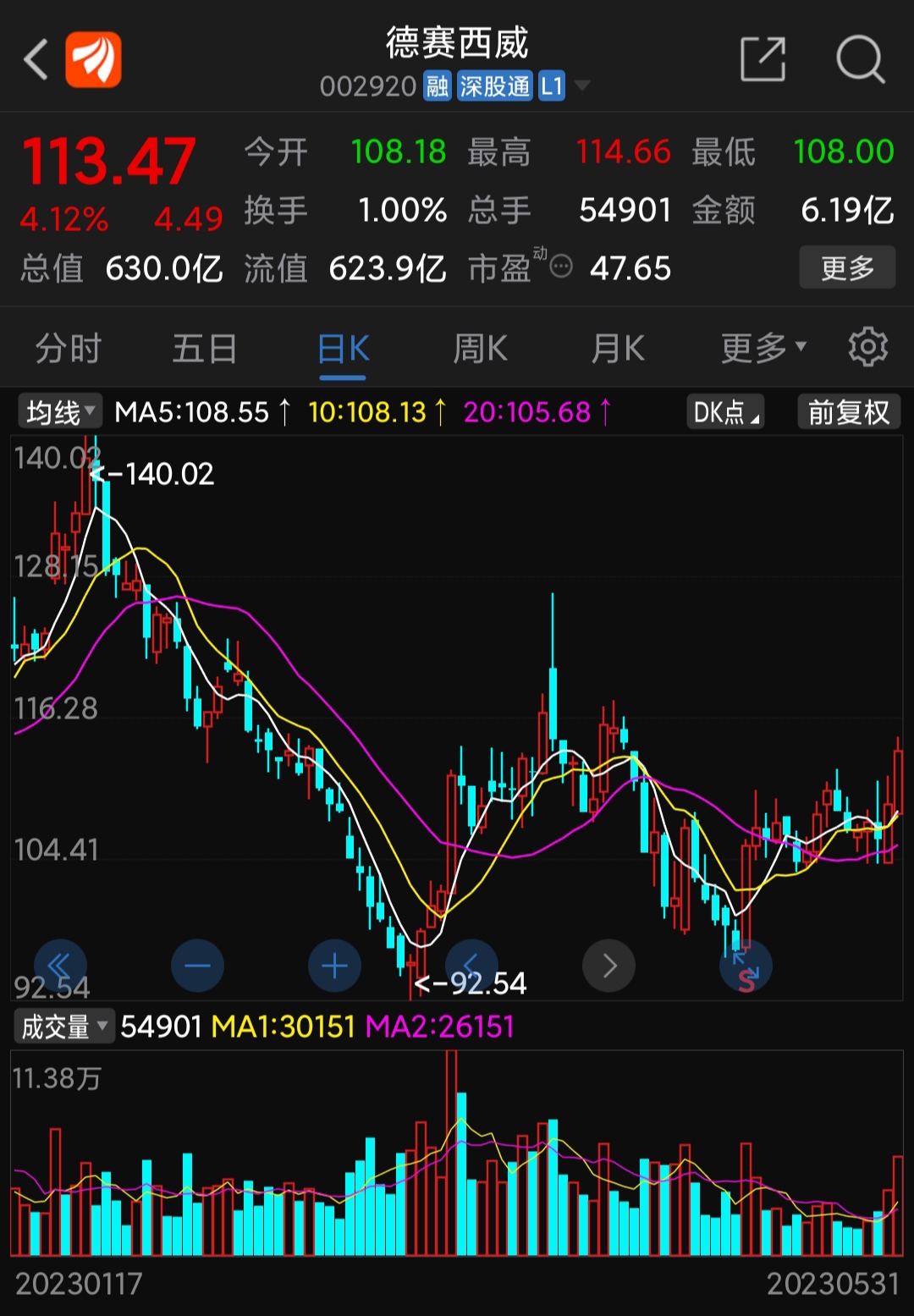914x1316 pixels.
Task: Expand the 成交量 volume indicator dropdown
Action: point(64,1026)
